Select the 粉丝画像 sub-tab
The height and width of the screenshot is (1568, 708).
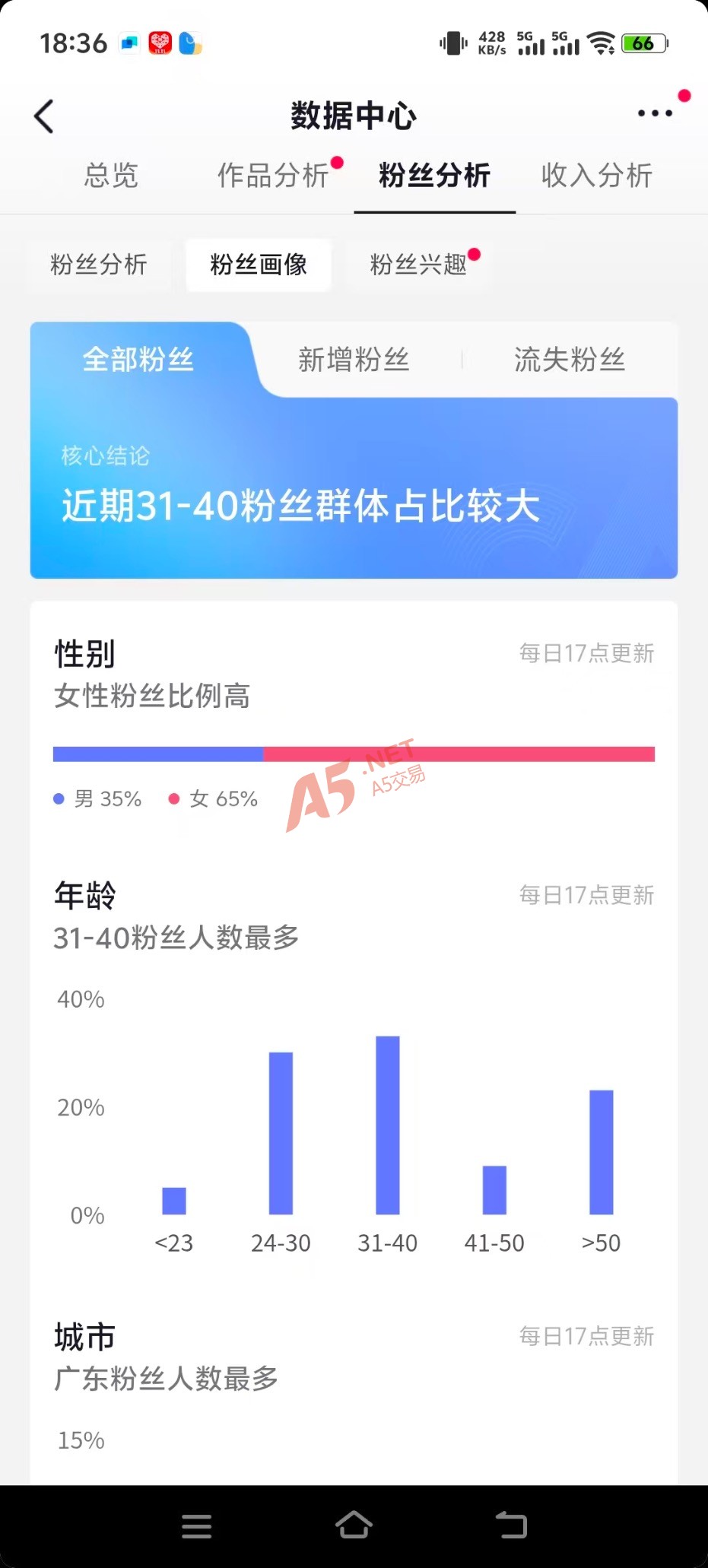(259, 265)
